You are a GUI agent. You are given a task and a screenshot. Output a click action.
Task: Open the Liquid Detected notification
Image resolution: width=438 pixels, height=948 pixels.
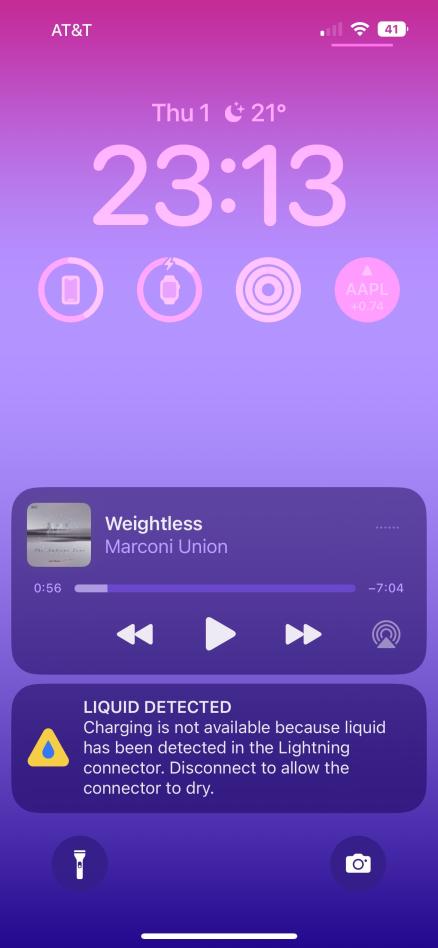coord(219,748)
